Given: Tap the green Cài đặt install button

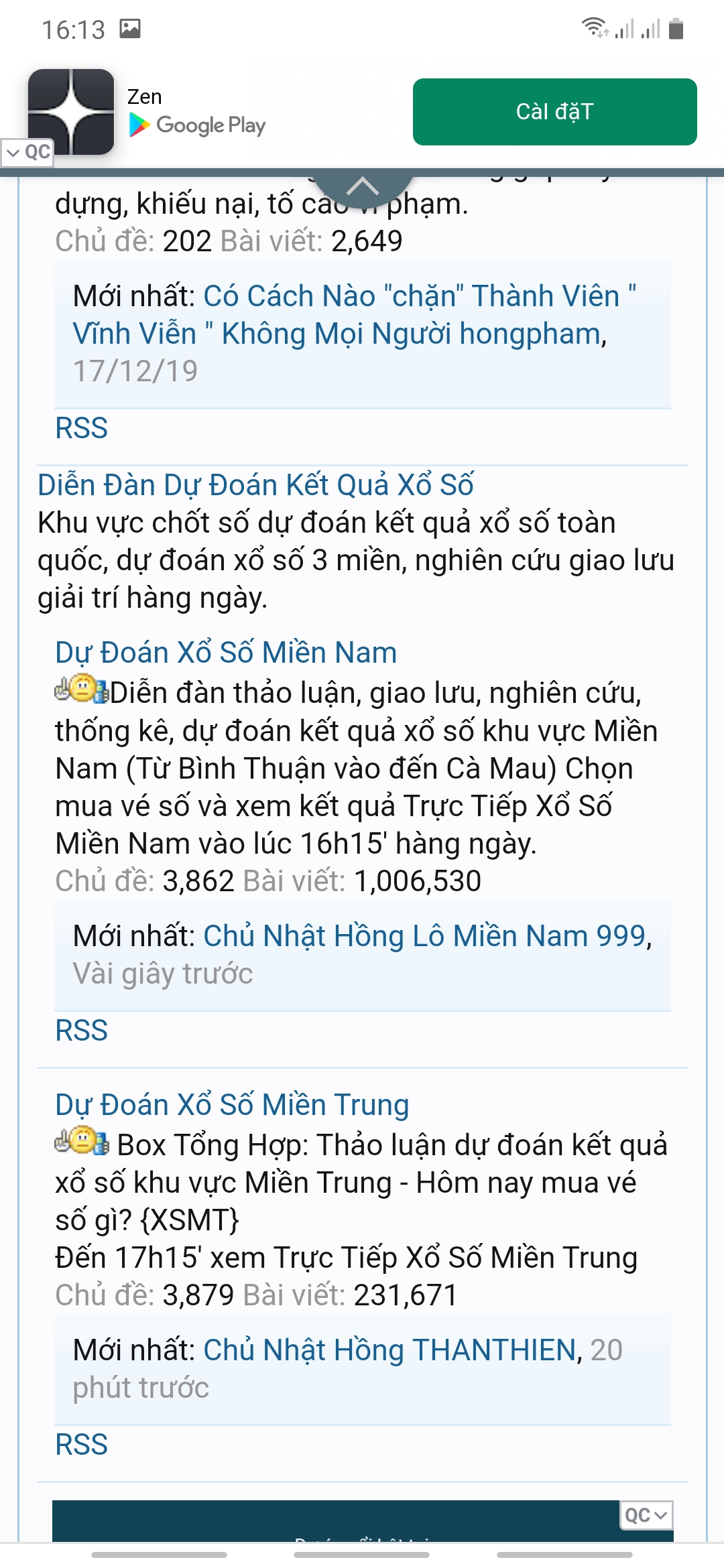Looking at the screenshot, I should point(554,112).
